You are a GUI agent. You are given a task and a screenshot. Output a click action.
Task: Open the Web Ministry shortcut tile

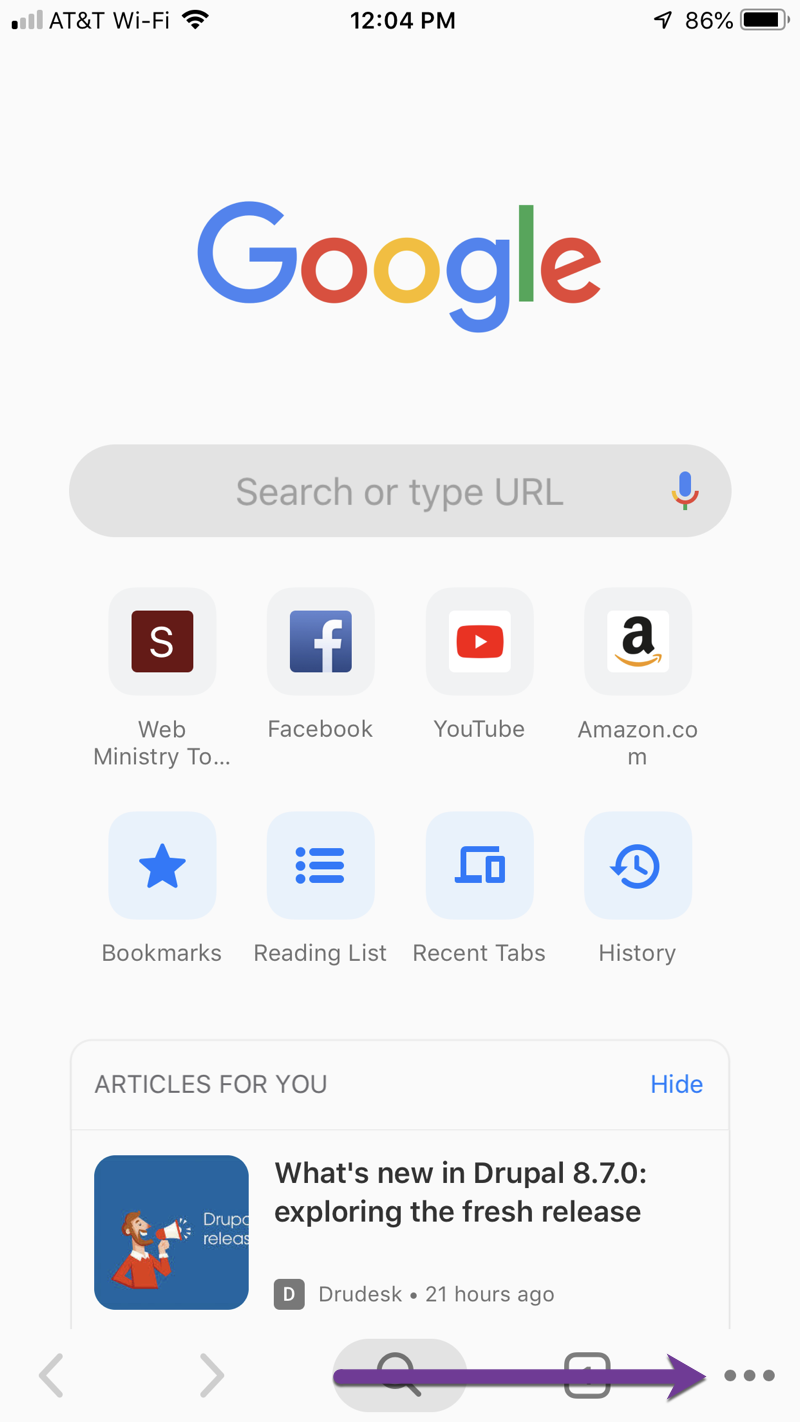pos(162,641)
